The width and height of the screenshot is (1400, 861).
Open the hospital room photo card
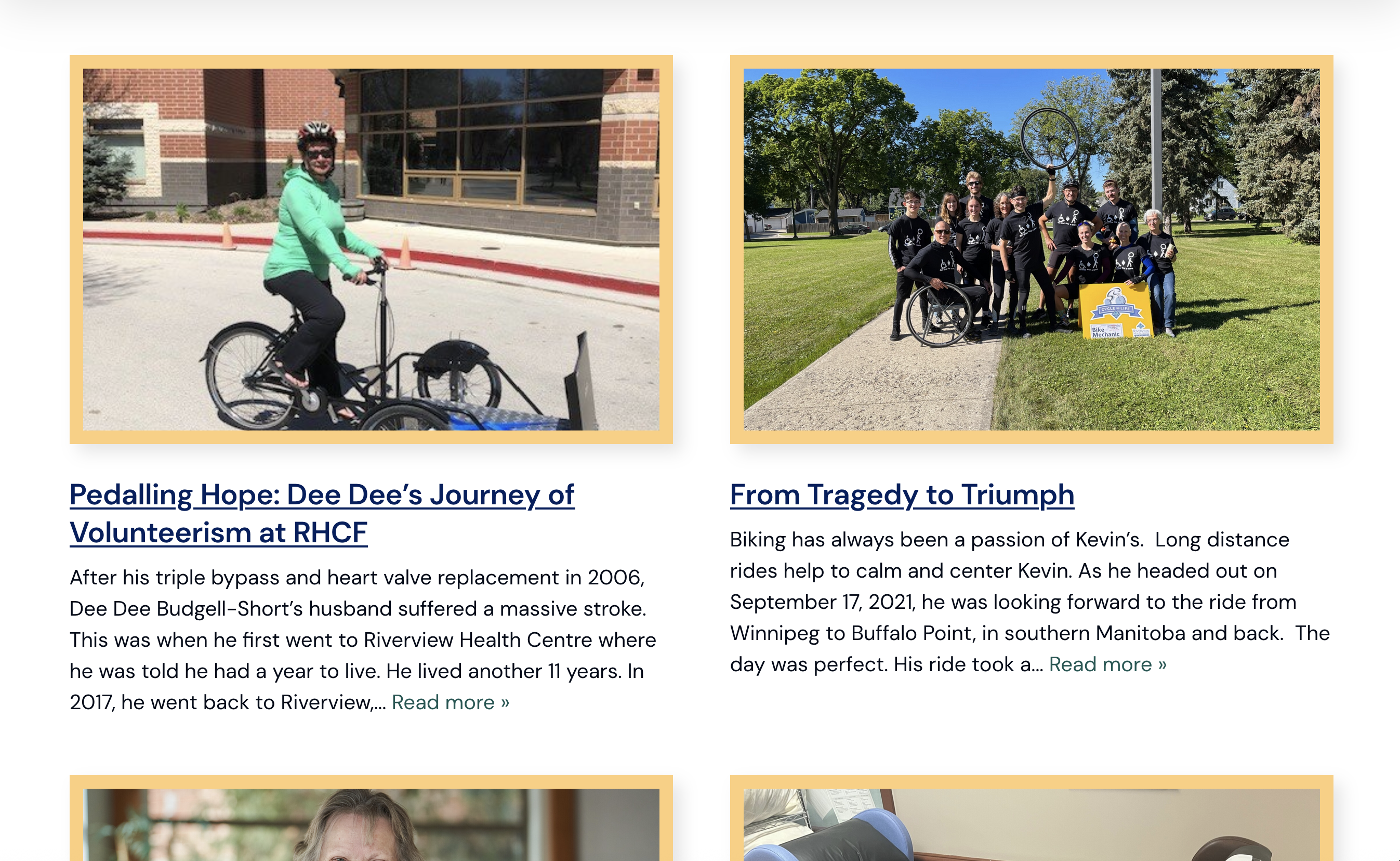click(x=1031, y=824)
